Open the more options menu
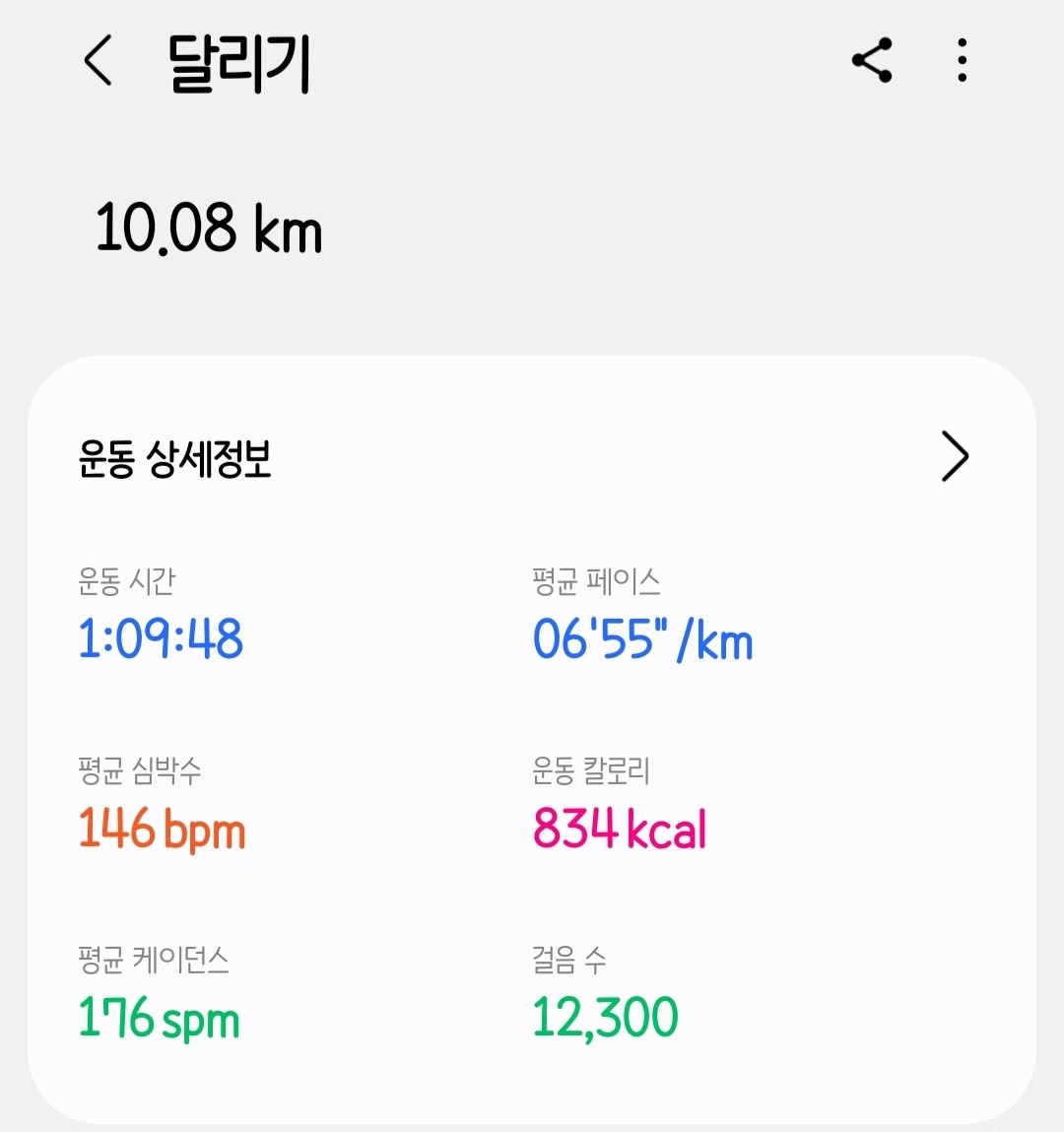The height and width of the screenshot is (1132, 1064). click(962, 61)
